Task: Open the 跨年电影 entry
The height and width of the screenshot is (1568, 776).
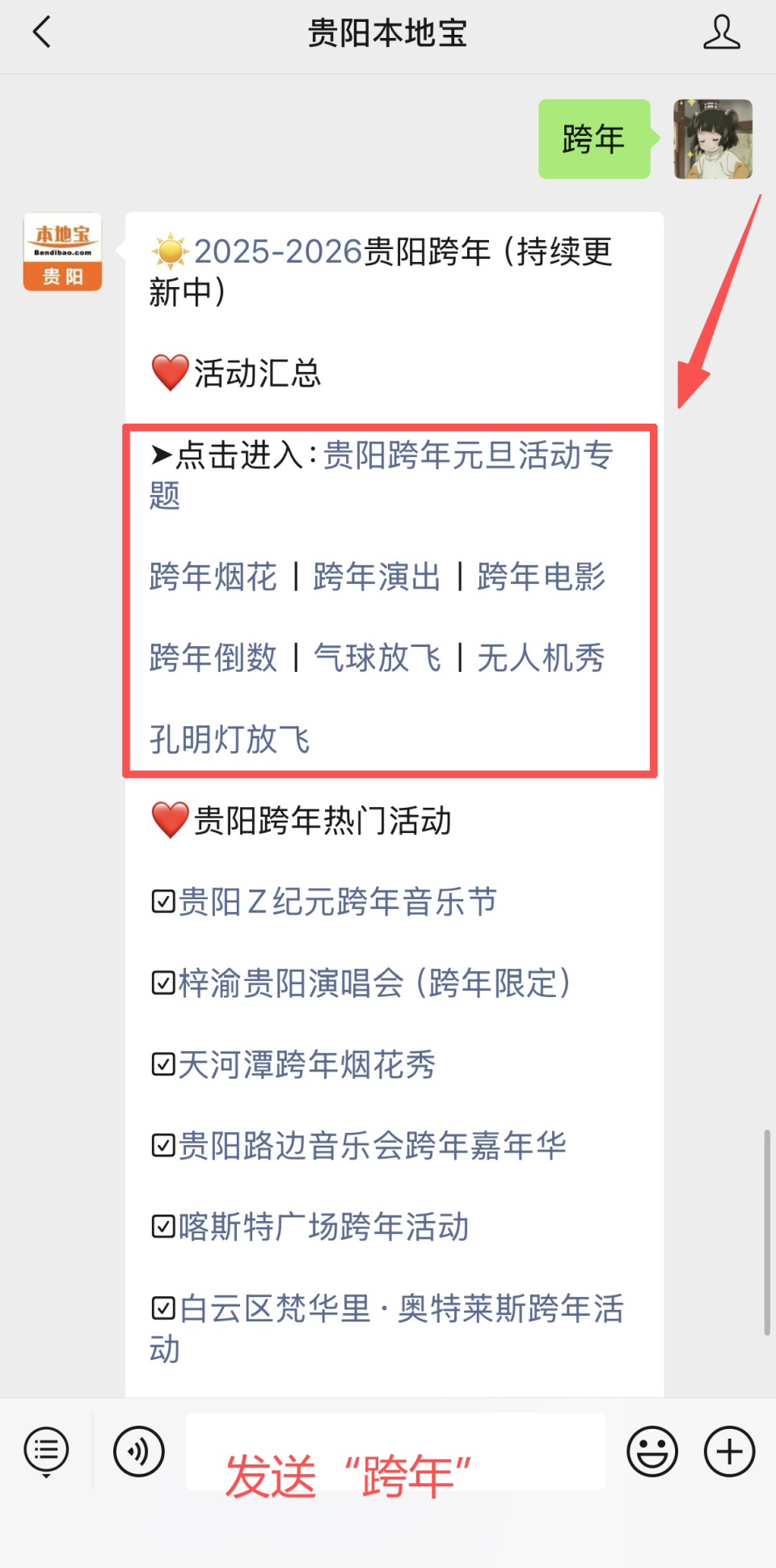Action: tap(543, 577)
